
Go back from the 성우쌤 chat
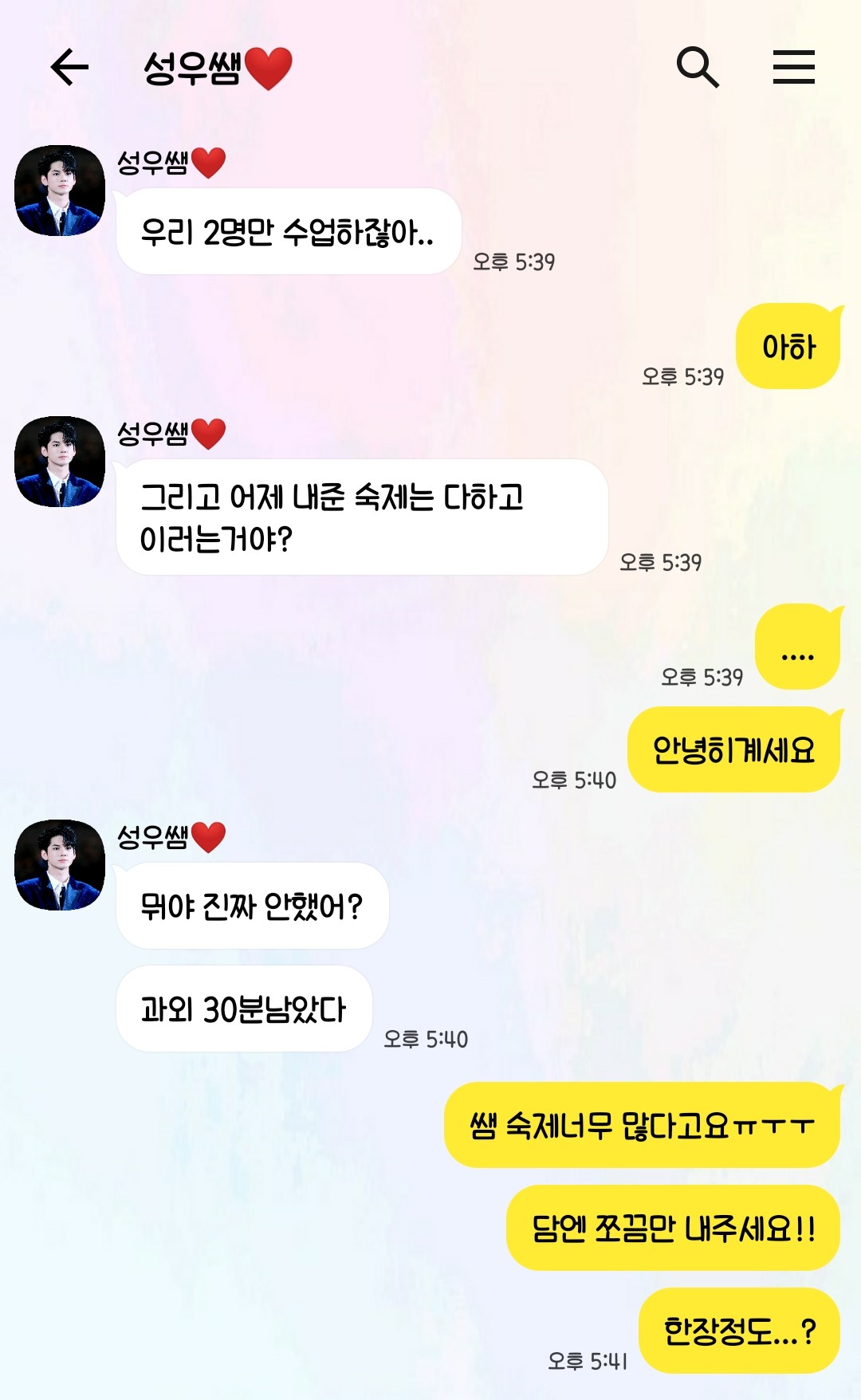click(x=69, y=67)
